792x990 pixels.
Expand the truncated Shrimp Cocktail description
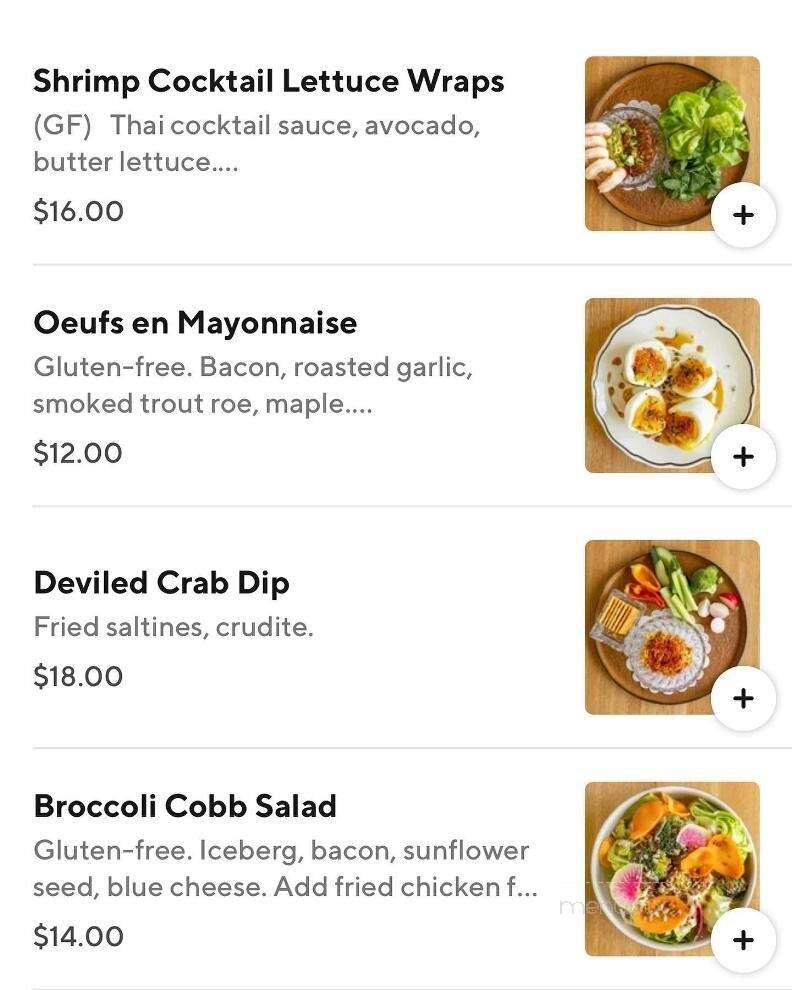click(x=256, y=140)
